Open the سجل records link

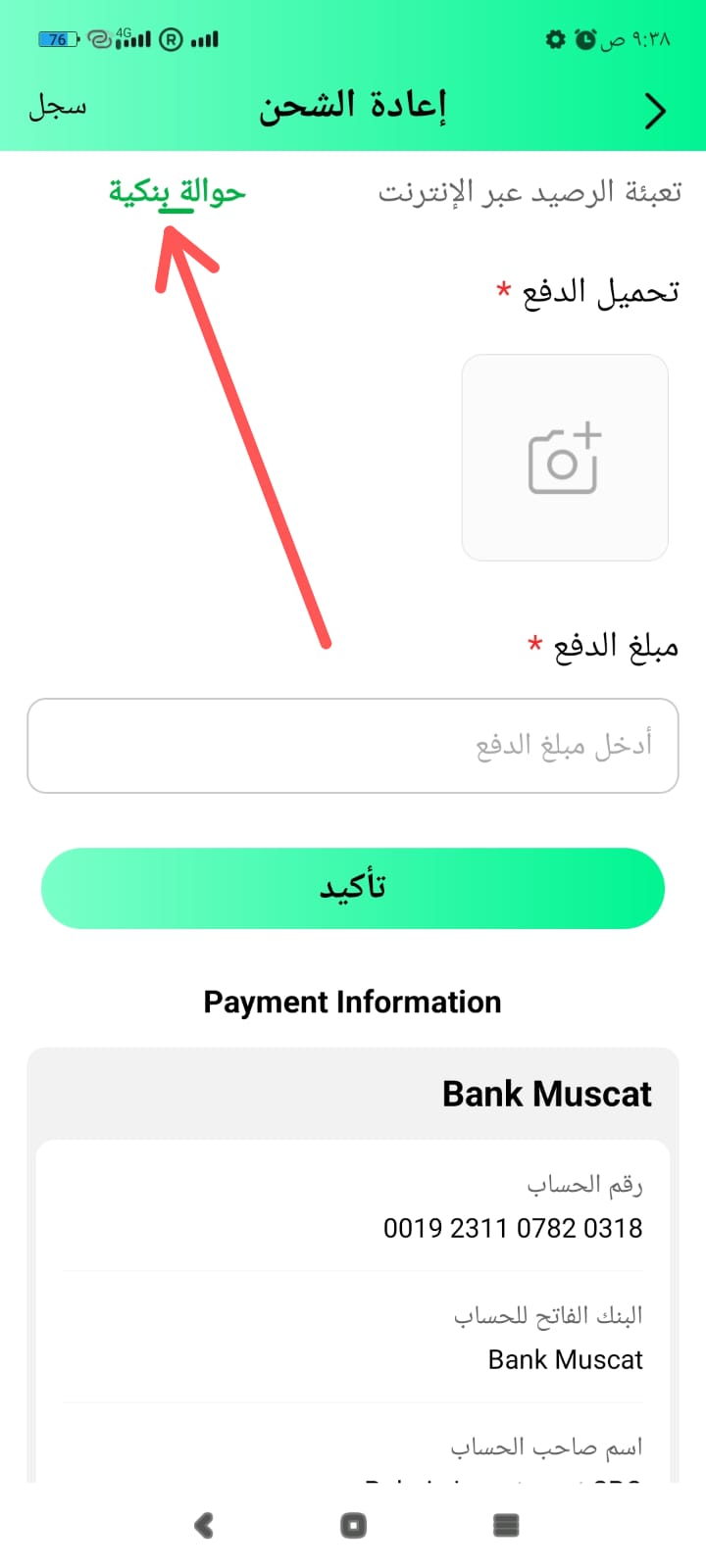click(x=57, y=106)
